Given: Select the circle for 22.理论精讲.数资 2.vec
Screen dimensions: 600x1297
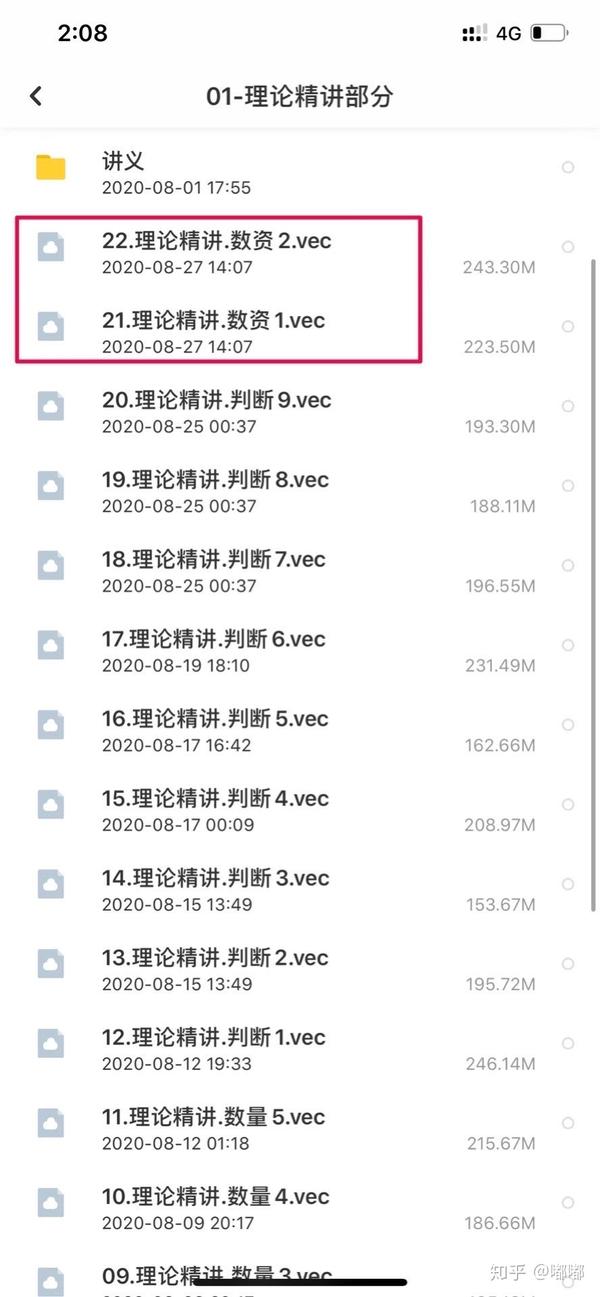Looking at the screenshot, I should [x=568, y=247].
